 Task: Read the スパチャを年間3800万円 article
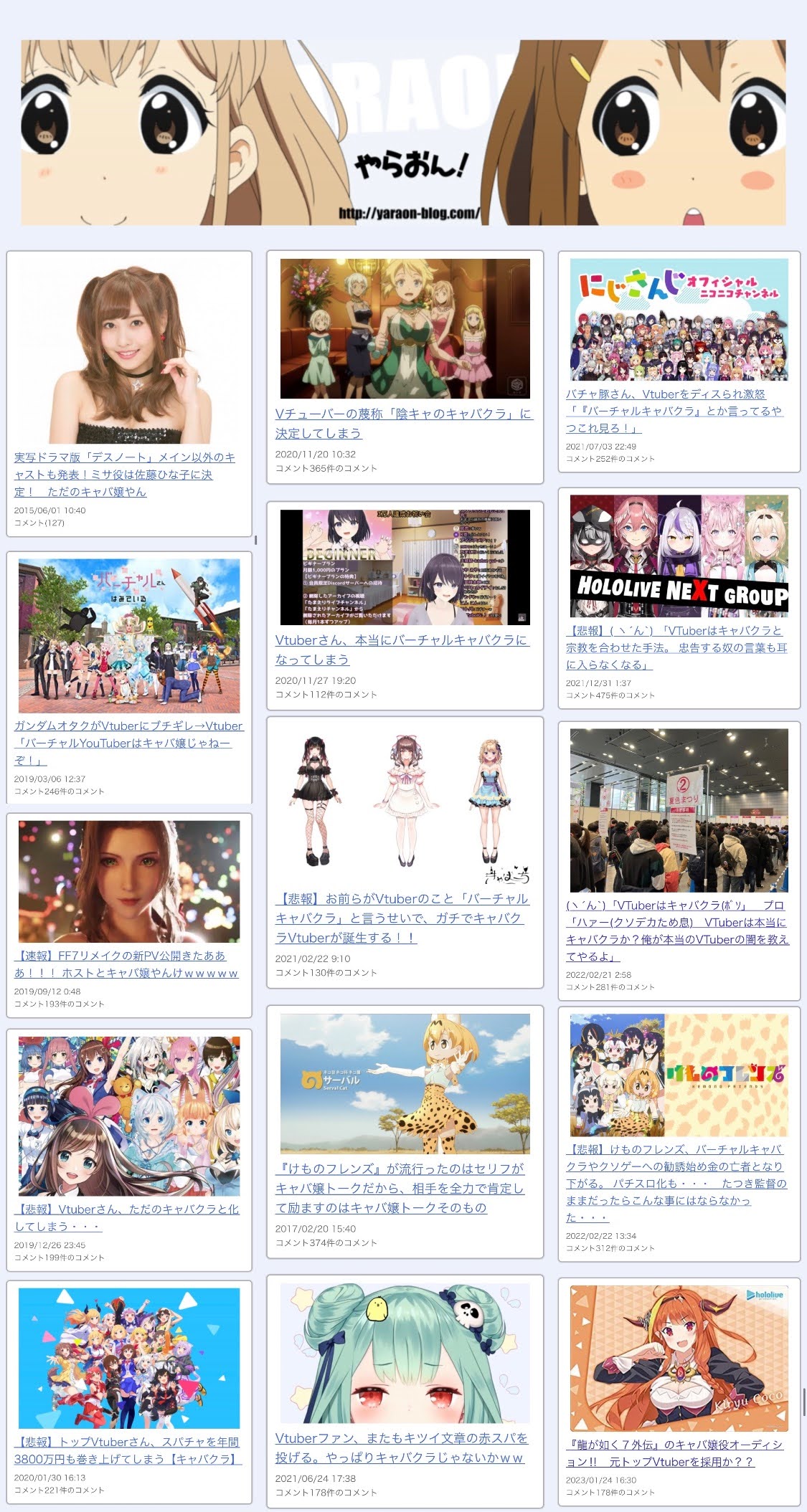(128, 1450)
